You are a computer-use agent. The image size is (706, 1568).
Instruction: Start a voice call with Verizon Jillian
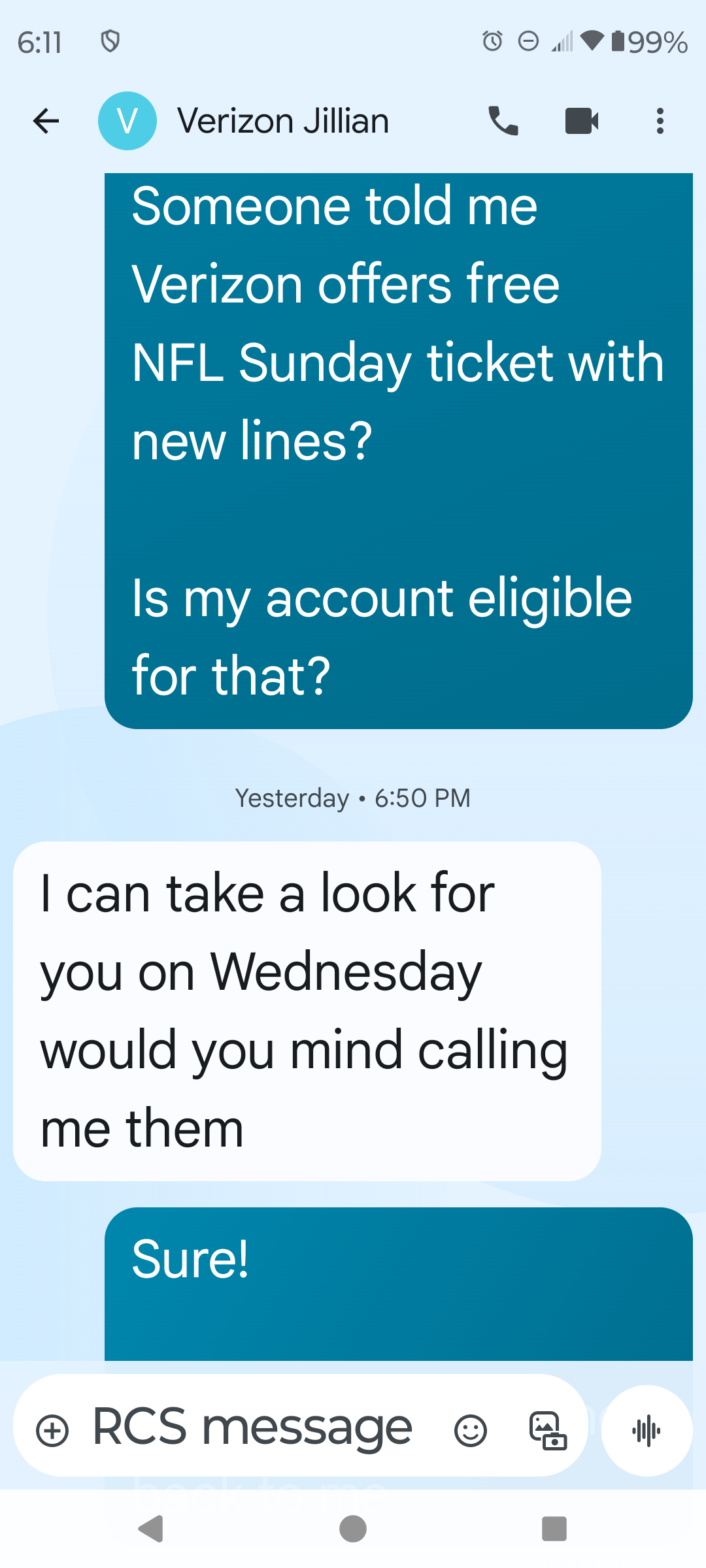[x=503, y=121]
